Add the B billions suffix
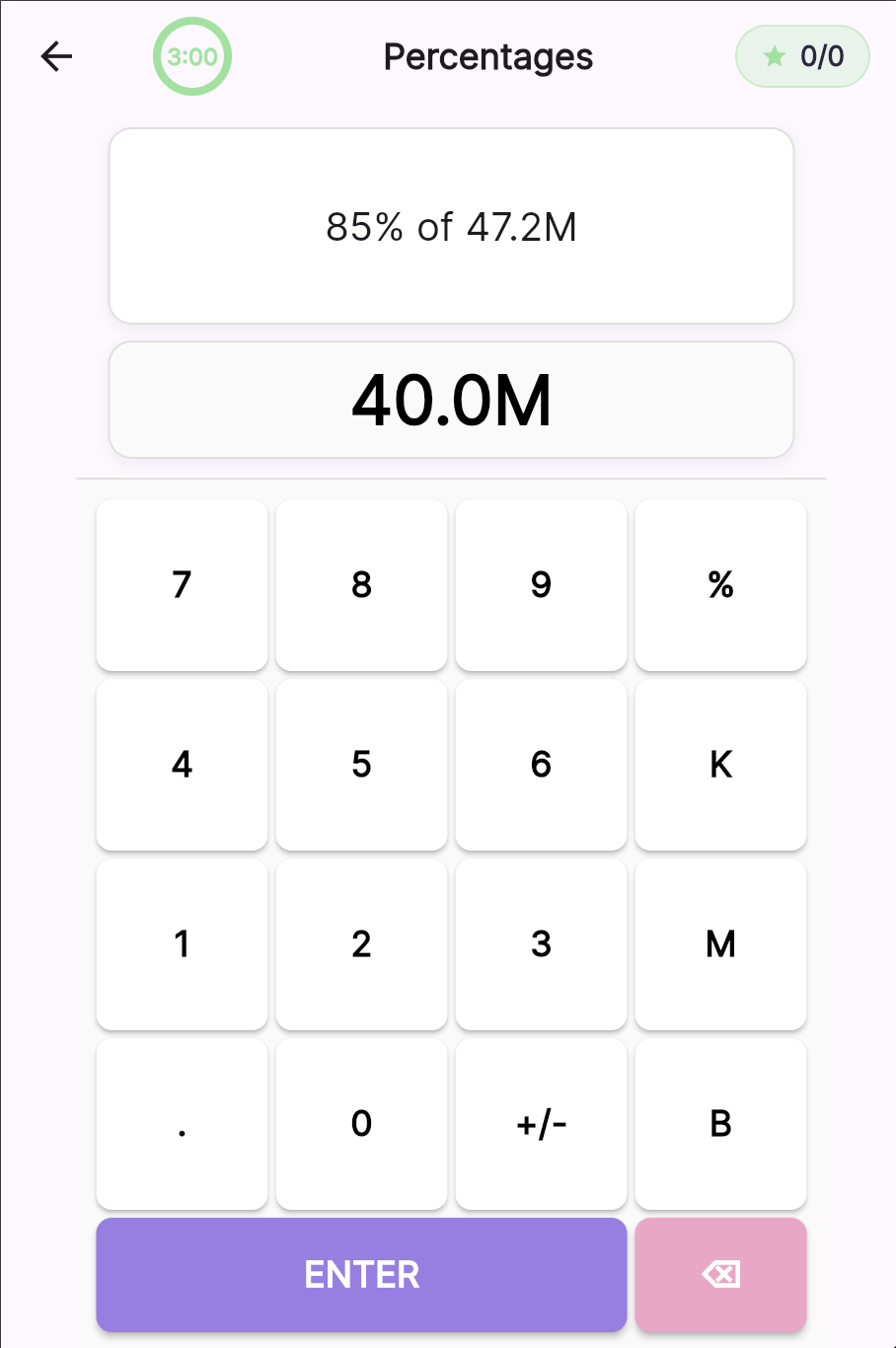 [720, 1124]
